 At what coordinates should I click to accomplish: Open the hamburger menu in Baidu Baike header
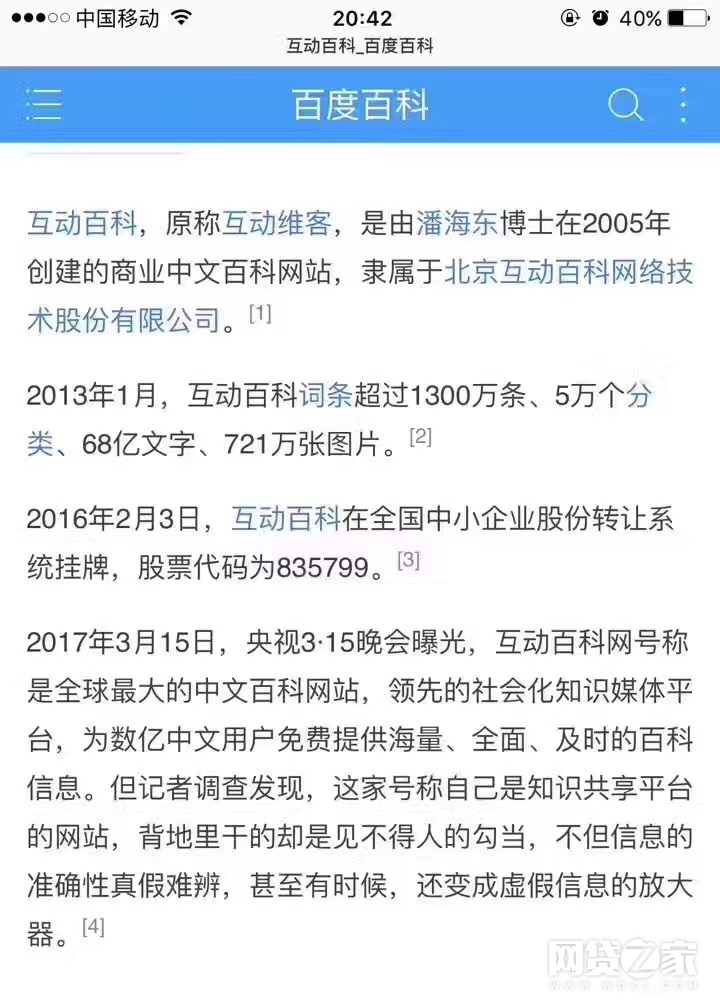pos(45,105)
